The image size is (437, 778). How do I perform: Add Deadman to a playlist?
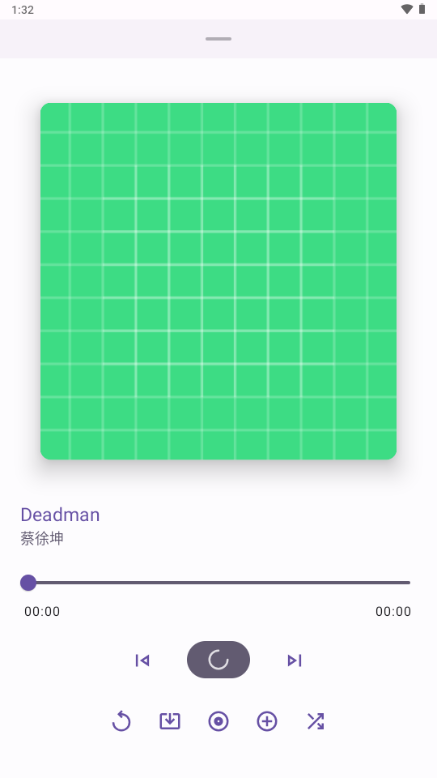(x=267, y=721)
